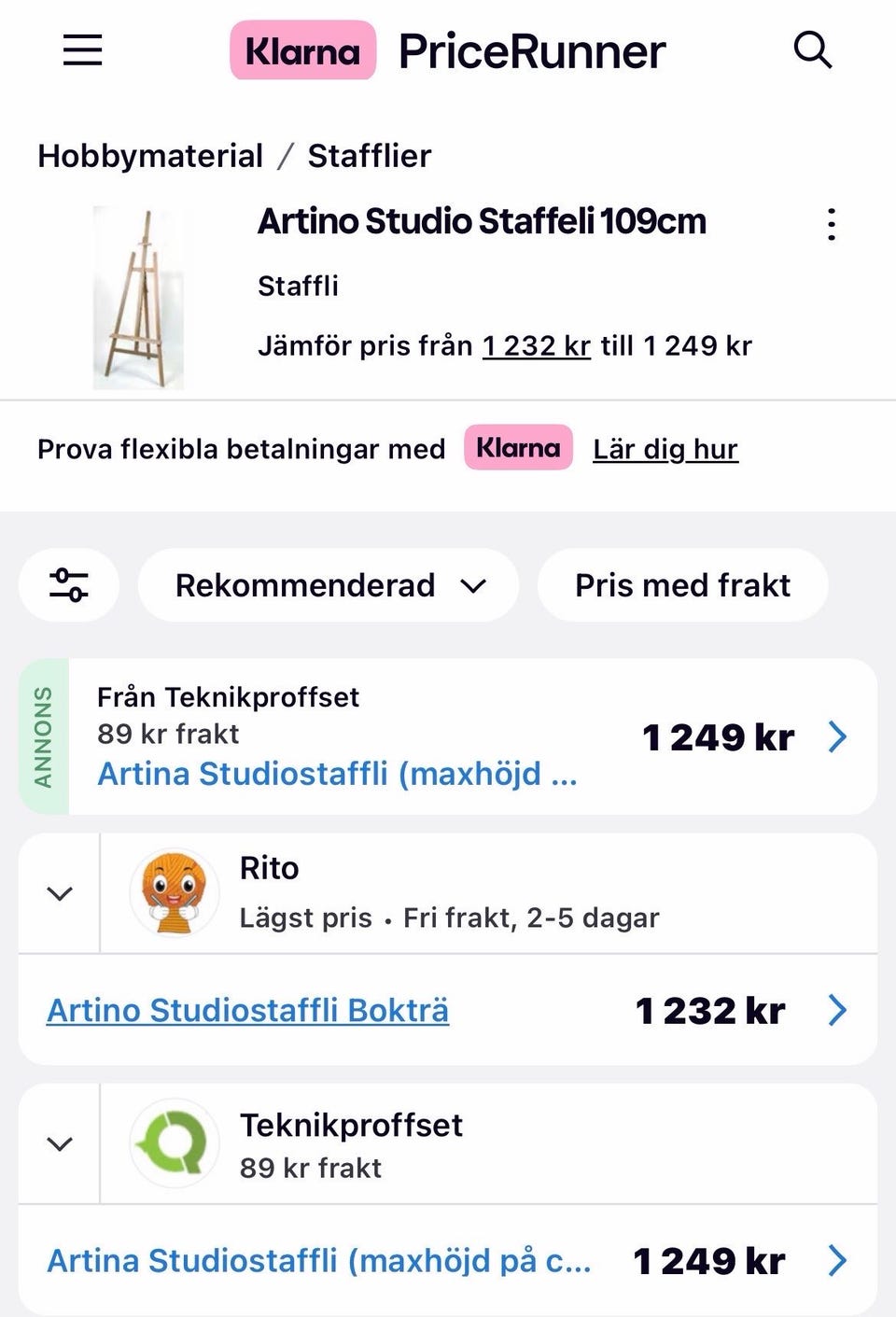Toggle the Pris med frakt option

tap(682, 585)
